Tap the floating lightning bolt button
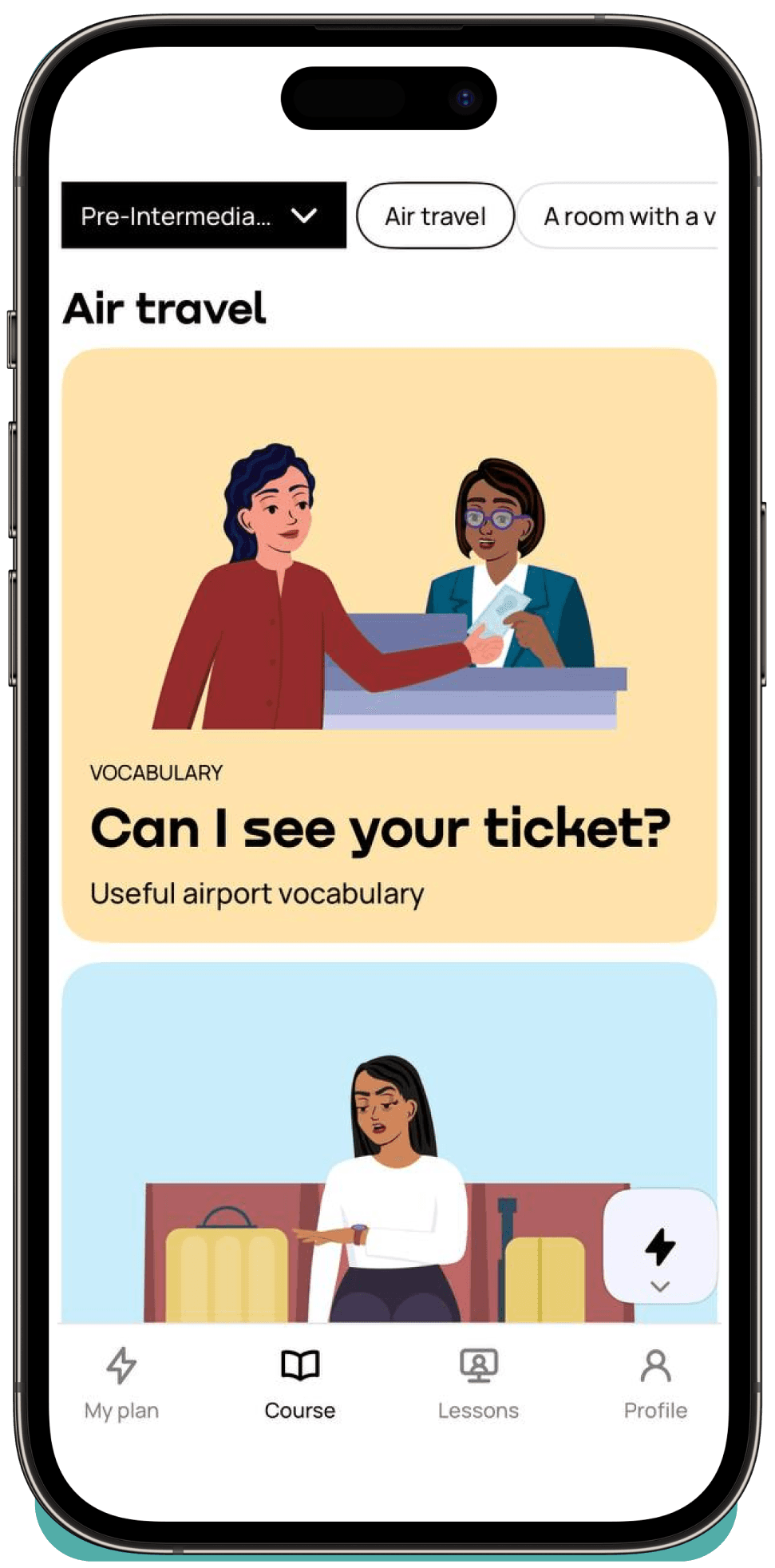Image resolution: width=775 pixels, height=1568 pixels. 660,1245
